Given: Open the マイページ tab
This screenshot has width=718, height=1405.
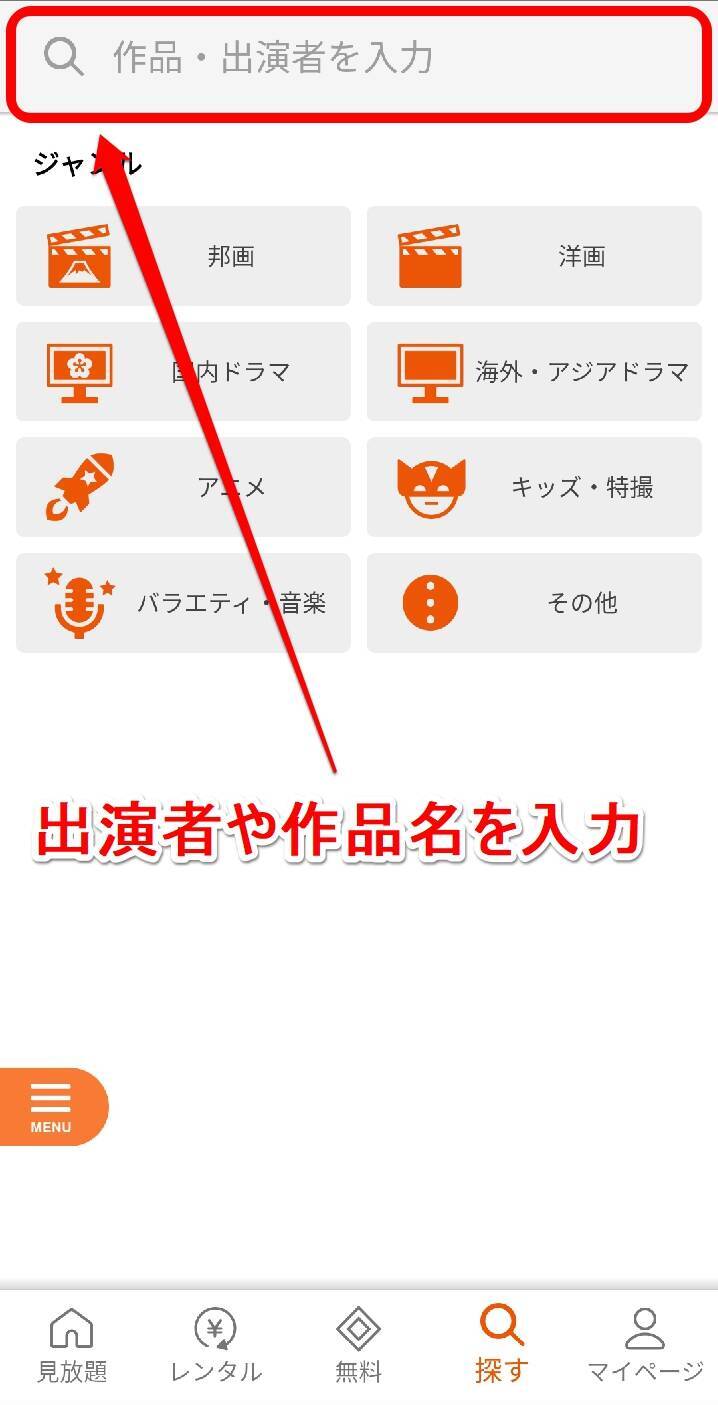Looking at the screenshot, I should pyautogui.click(x=645, y=1346).
